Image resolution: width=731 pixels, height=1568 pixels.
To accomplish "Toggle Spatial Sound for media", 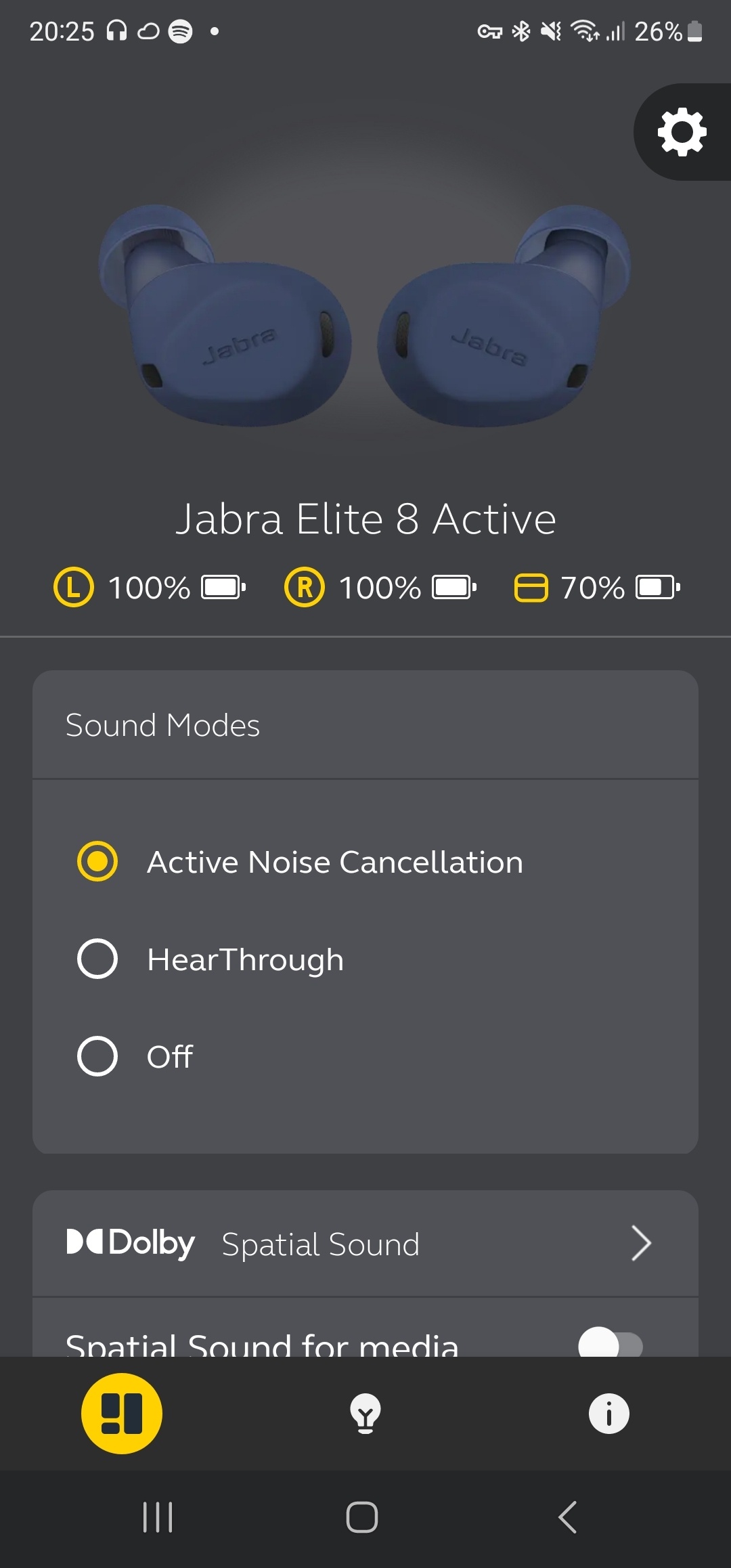I will (x=610, y=1344).
